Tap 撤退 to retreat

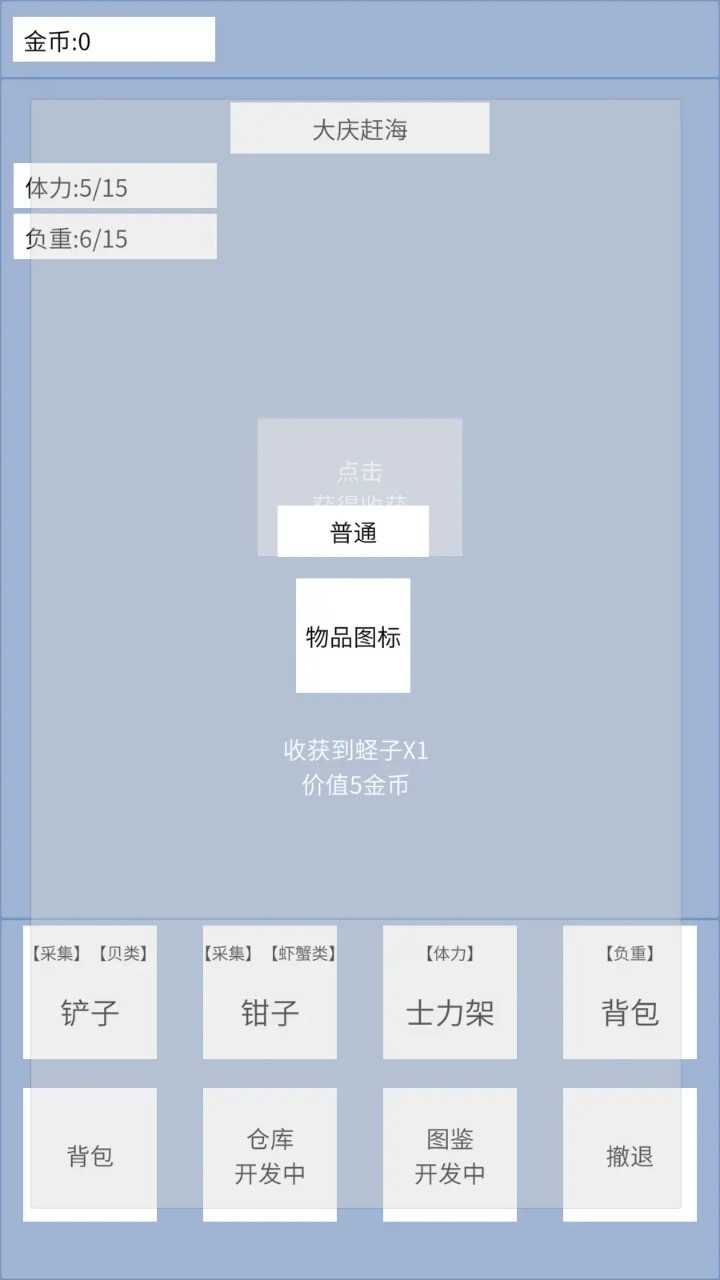pyautogui.click(x=630, y=1155)
